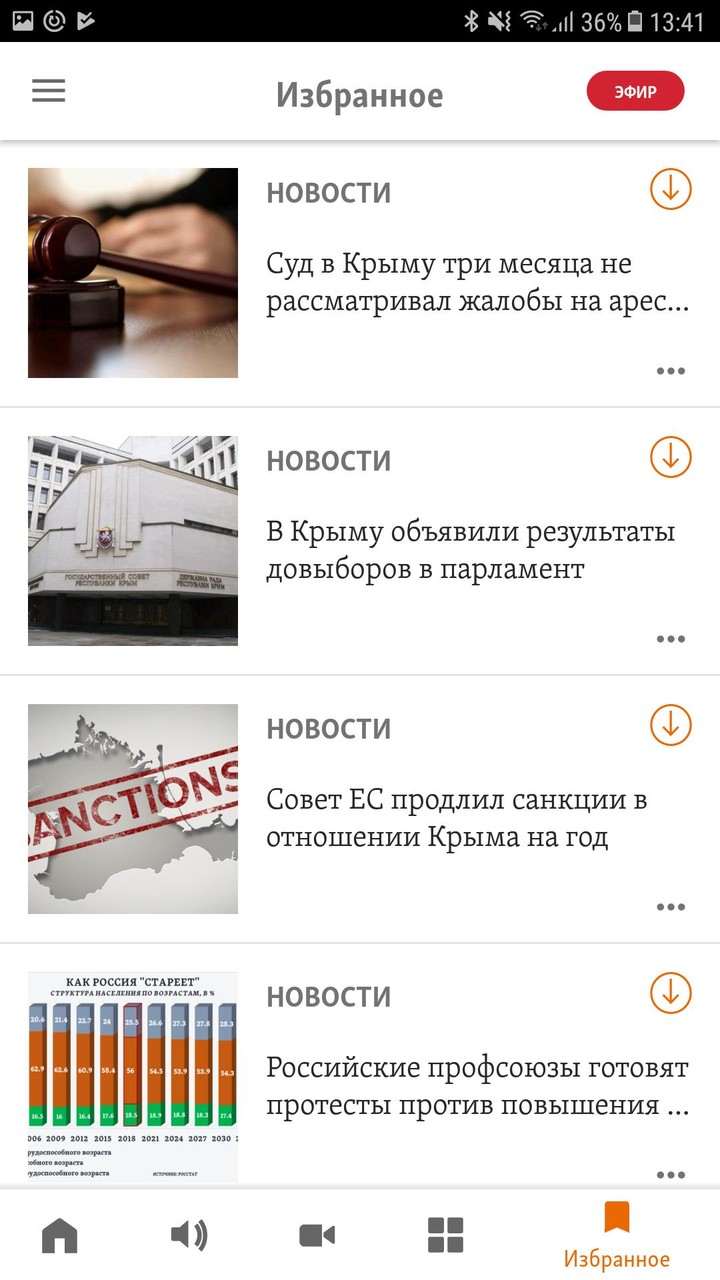The image size is (720, 1280).
Task: Open options menu for the sanctions article
Action: (x=670, y=906)
